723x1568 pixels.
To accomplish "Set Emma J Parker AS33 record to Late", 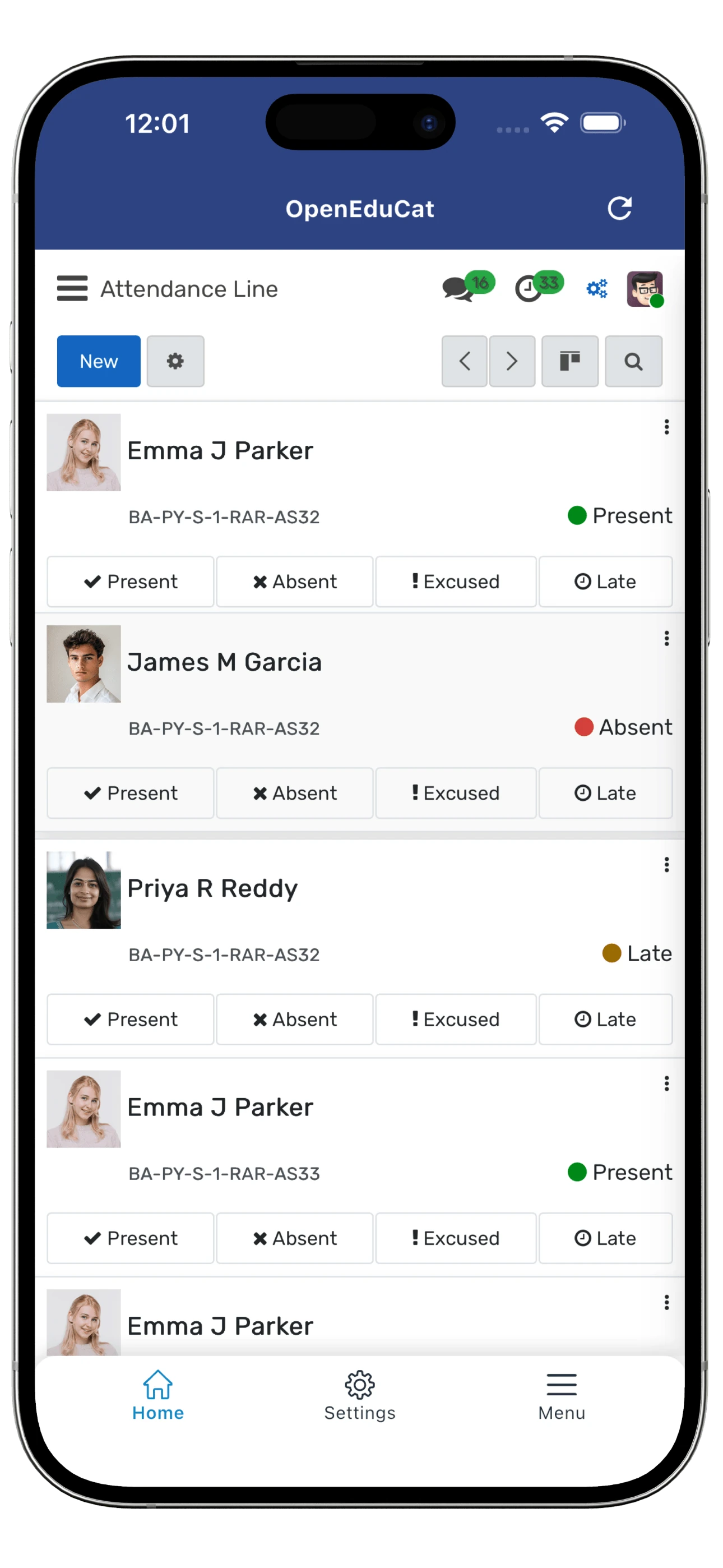I will [x=605, y=1238].
